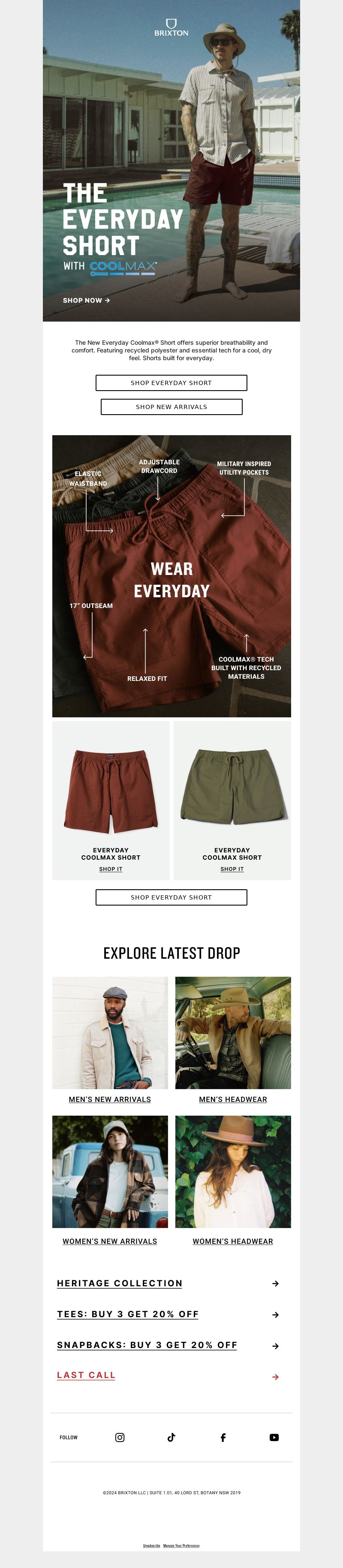Open Brixton's YouTube channel
This screenshot has width=343, height=1568.
(274, 1437)
